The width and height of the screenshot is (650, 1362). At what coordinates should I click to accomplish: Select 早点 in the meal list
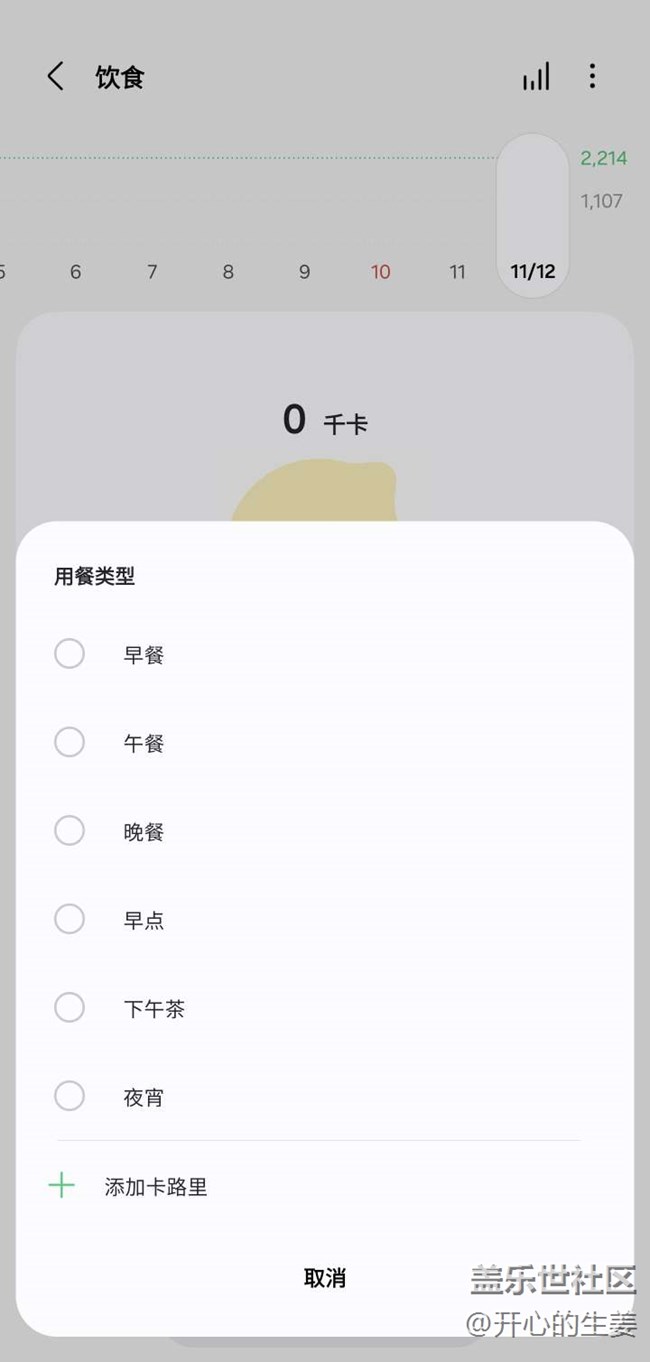[x=69, y=919]
